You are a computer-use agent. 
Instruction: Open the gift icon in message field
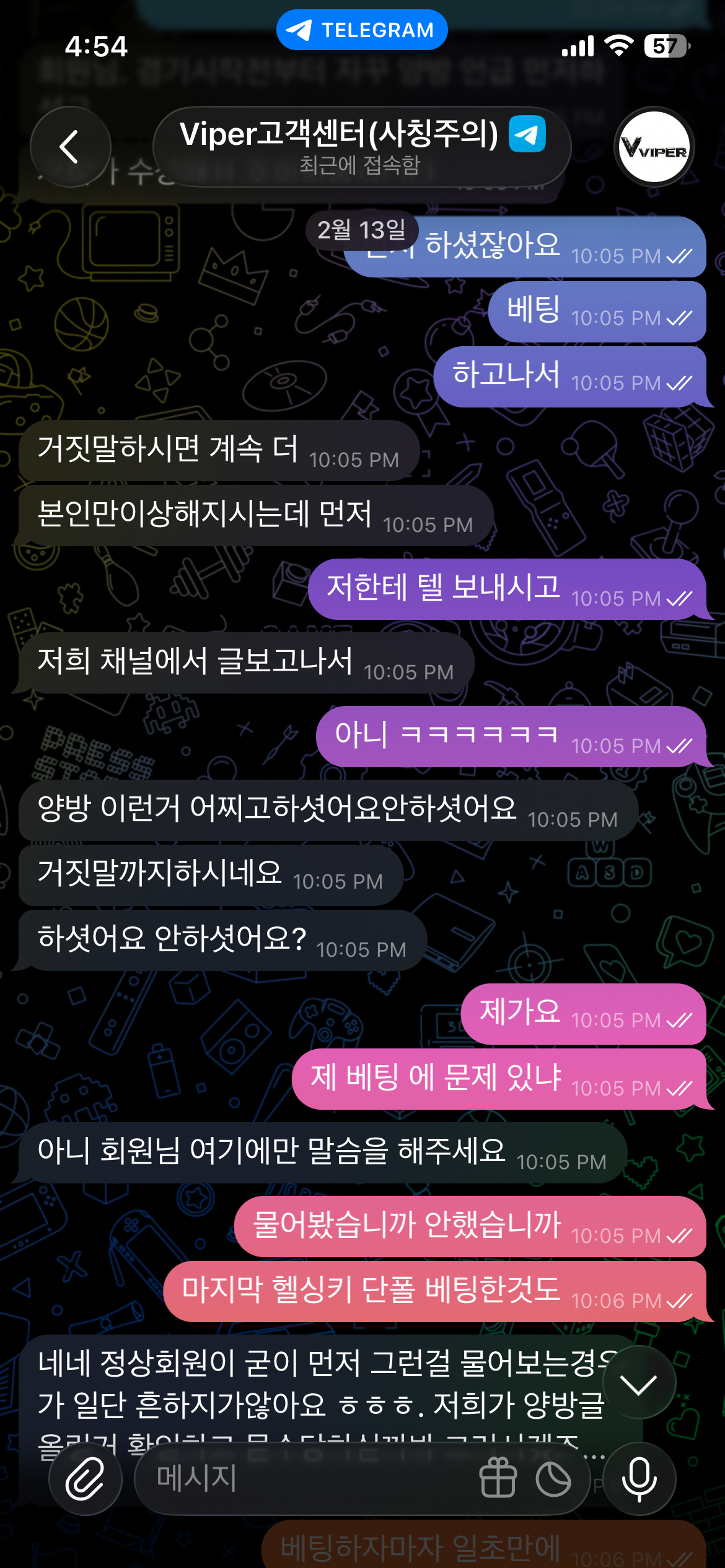[x=498, y=1478]
